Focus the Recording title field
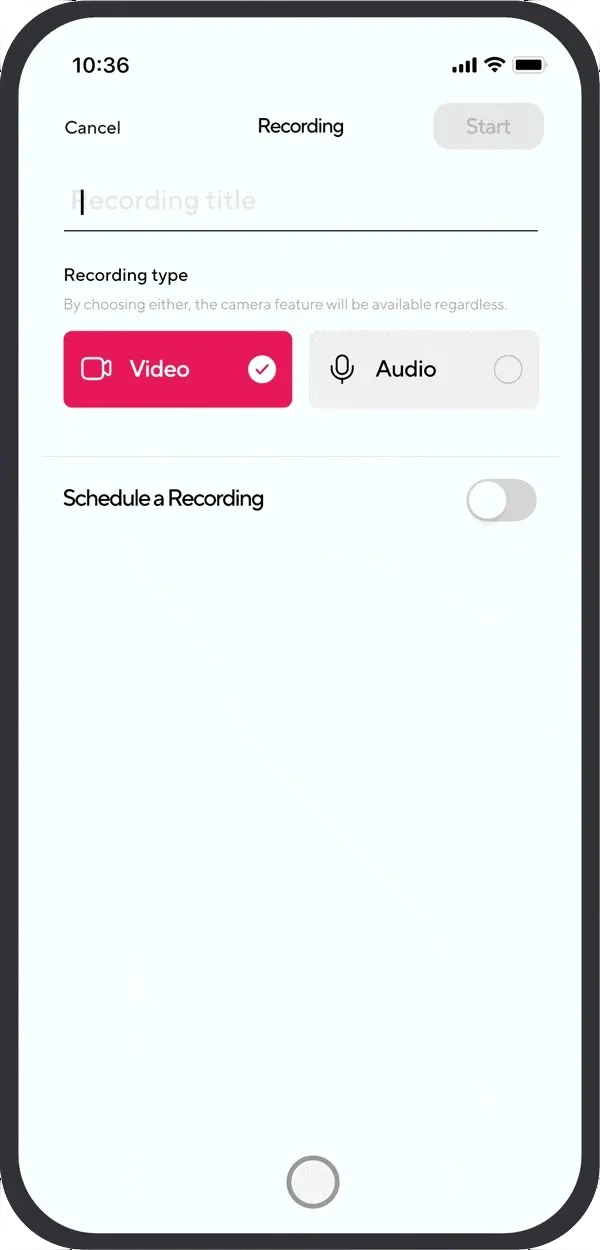Screen dimensions: 600x1250 300,202
